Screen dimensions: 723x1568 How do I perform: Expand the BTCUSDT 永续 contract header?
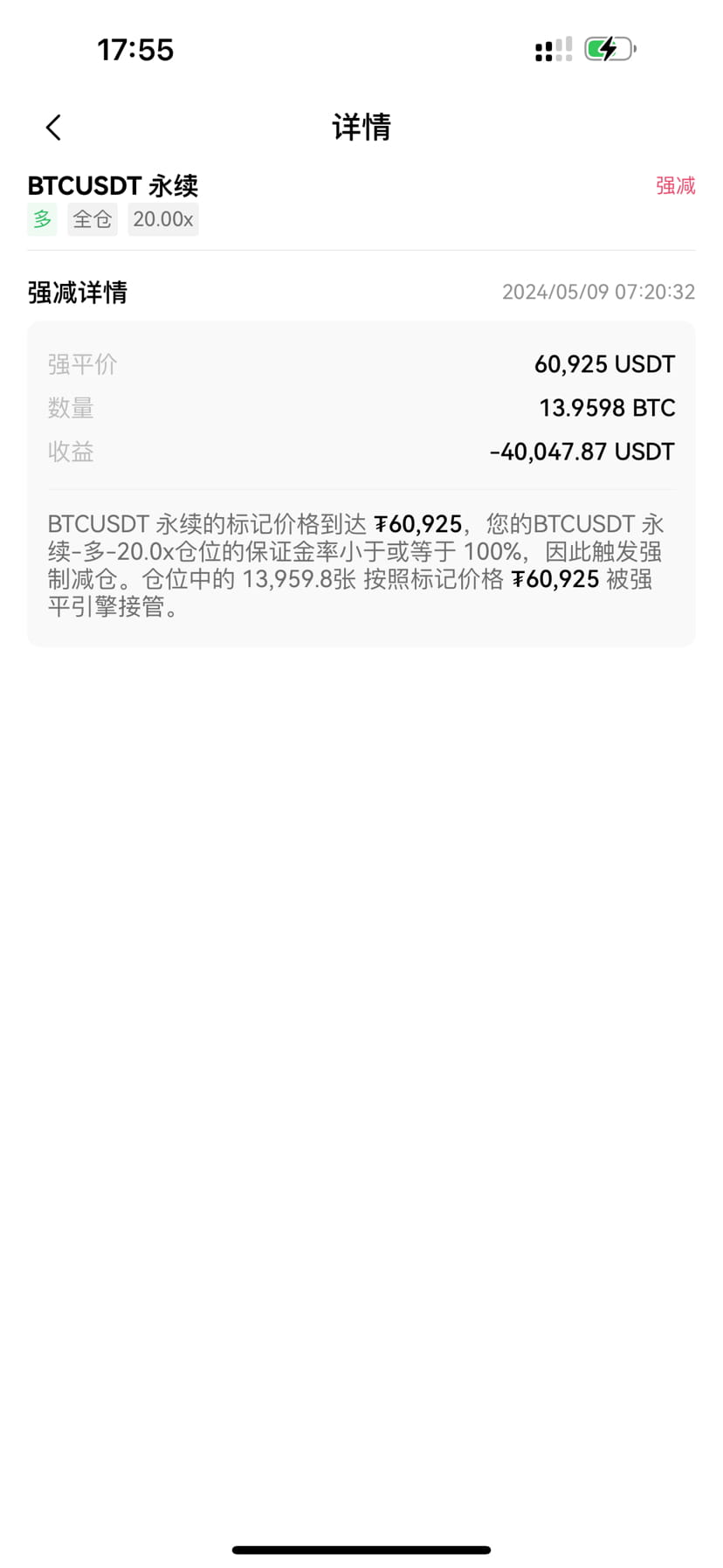point(112,185)
